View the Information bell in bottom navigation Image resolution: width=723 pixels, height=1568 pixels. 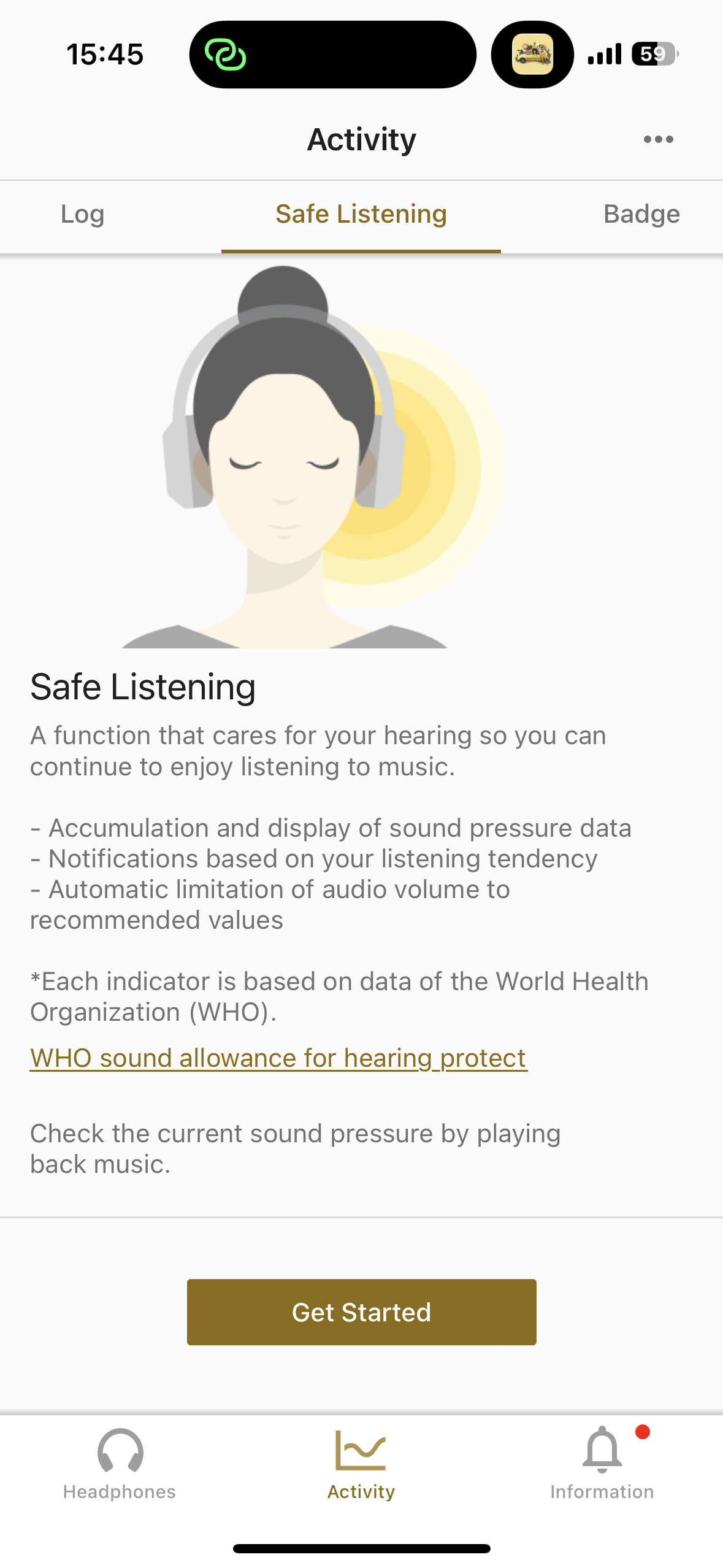602,1463
